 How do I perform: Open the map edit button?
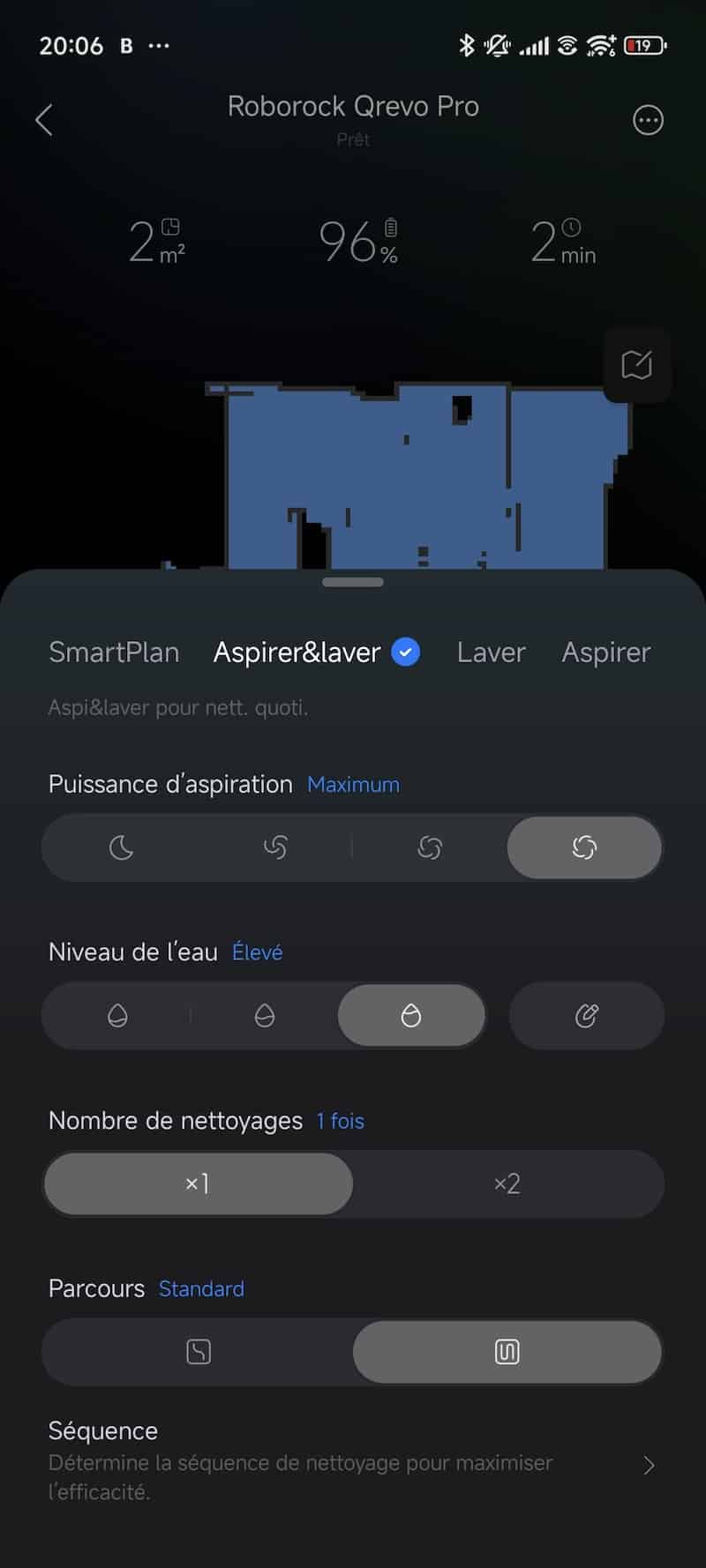(x=636, y=364)
